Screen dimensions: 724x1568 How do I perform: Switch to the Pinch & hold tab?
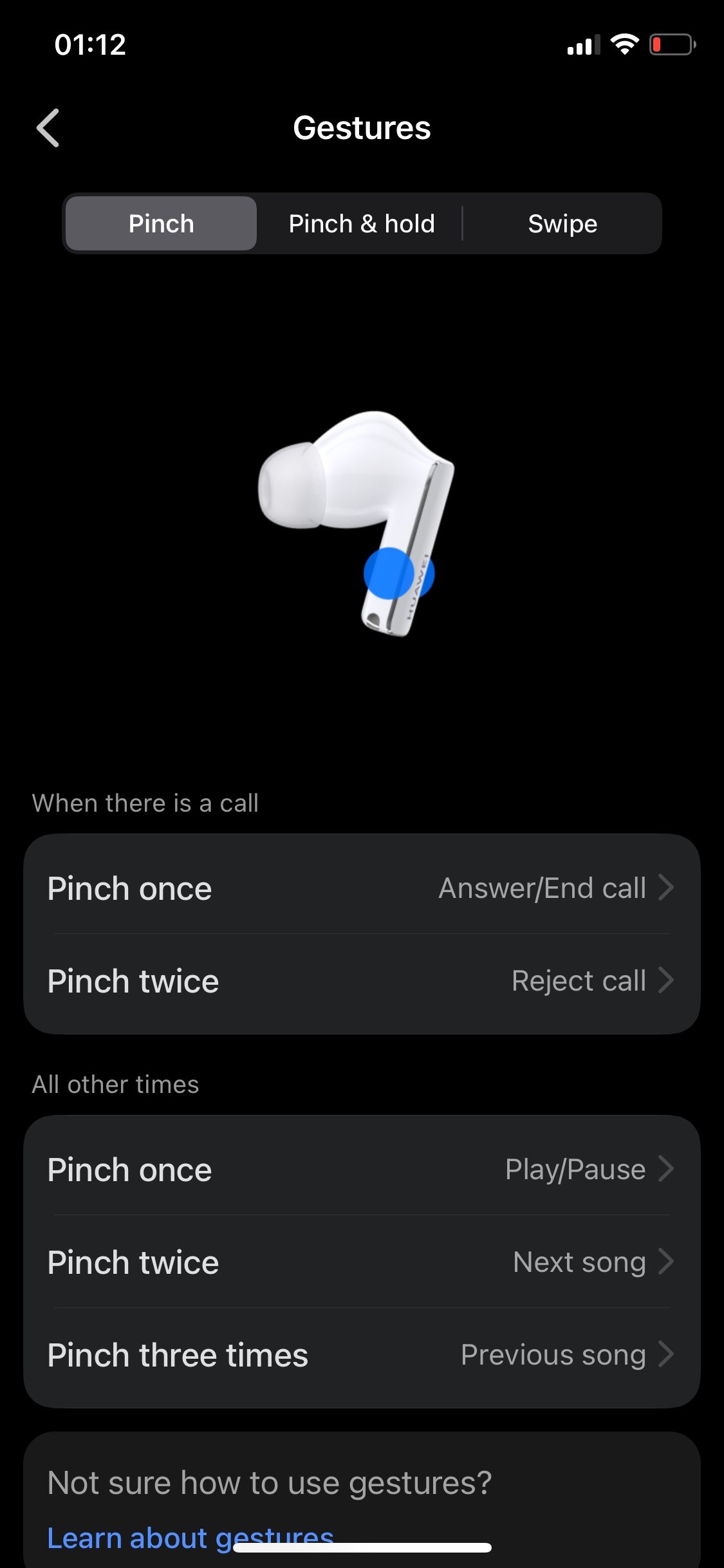coord(362,223)
